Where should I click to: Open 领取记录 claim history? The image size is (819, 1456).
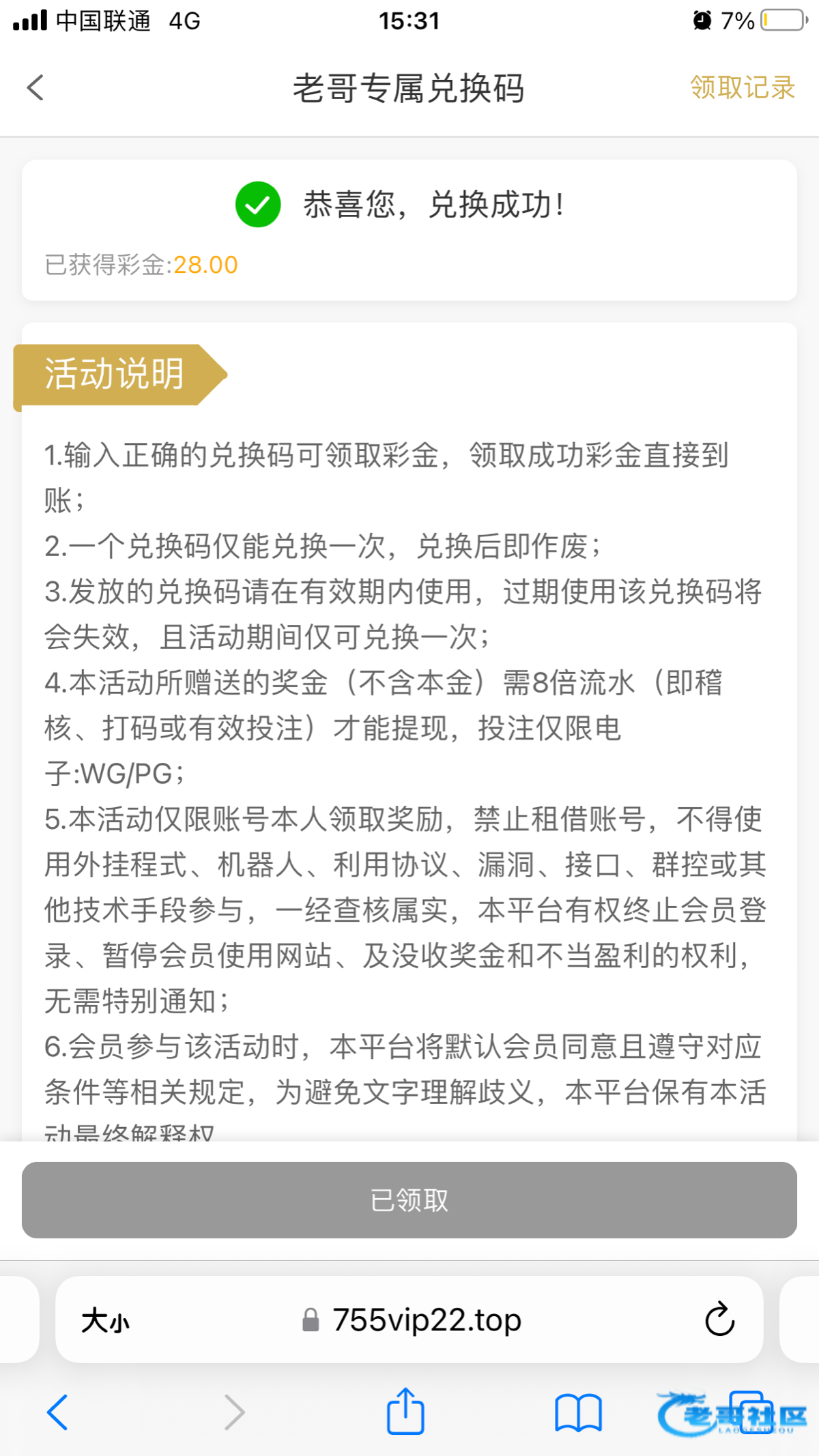coord(742,88)
